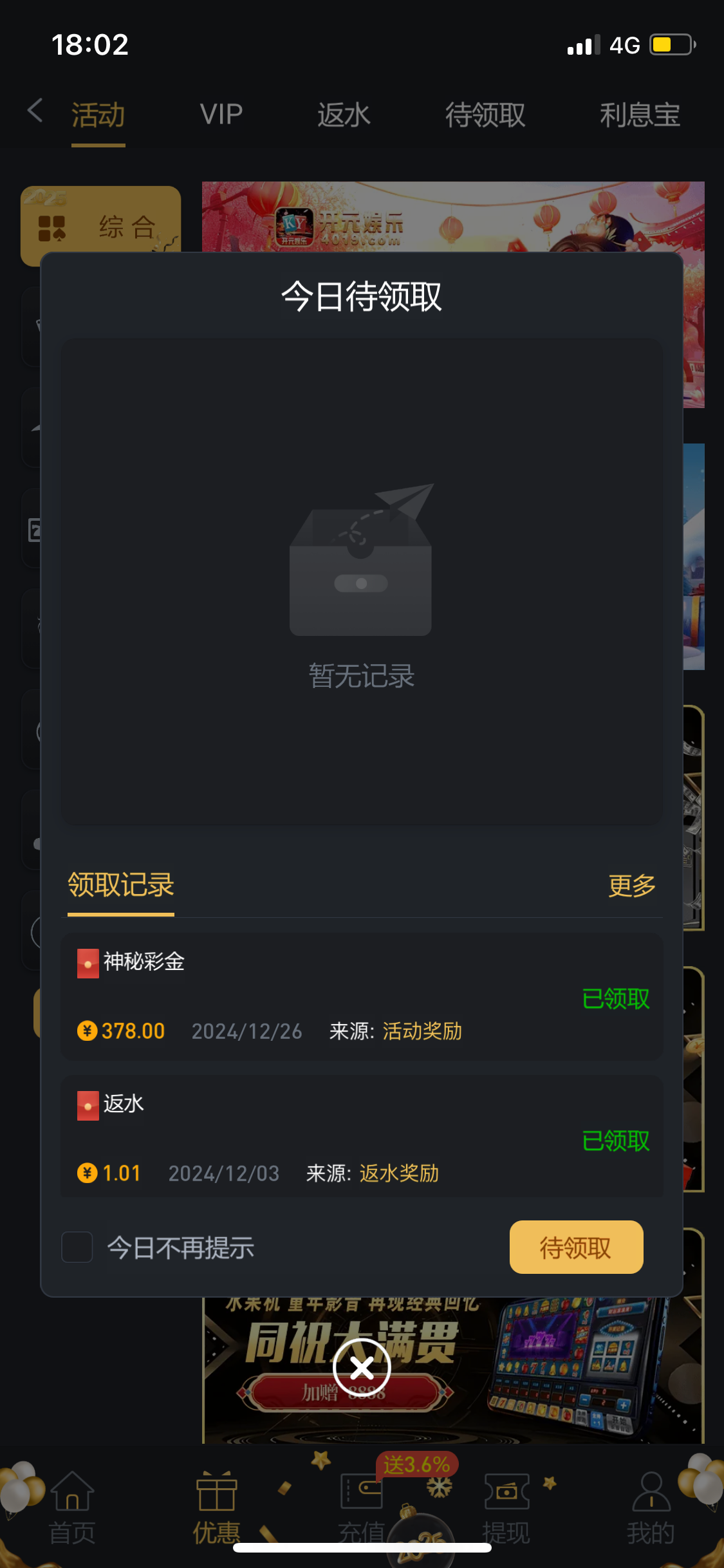This screenshot has width=724, height=1568.
Task: Open the 返水 1.01 record
Action: pos(361,1138)
